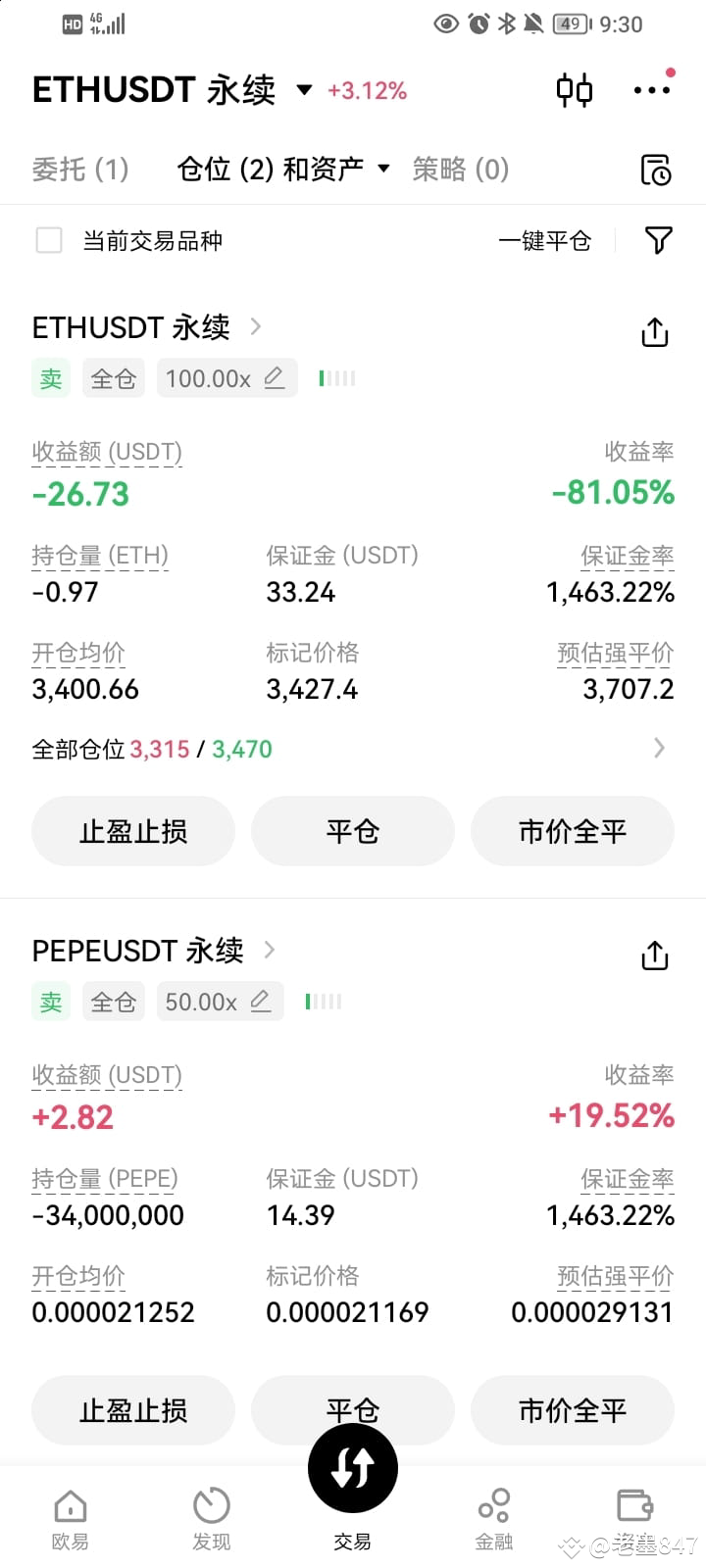Share the PEPEUSDT position via share icon
The height and width of the screenshot is (1568, 706).
tap(653, 955)
